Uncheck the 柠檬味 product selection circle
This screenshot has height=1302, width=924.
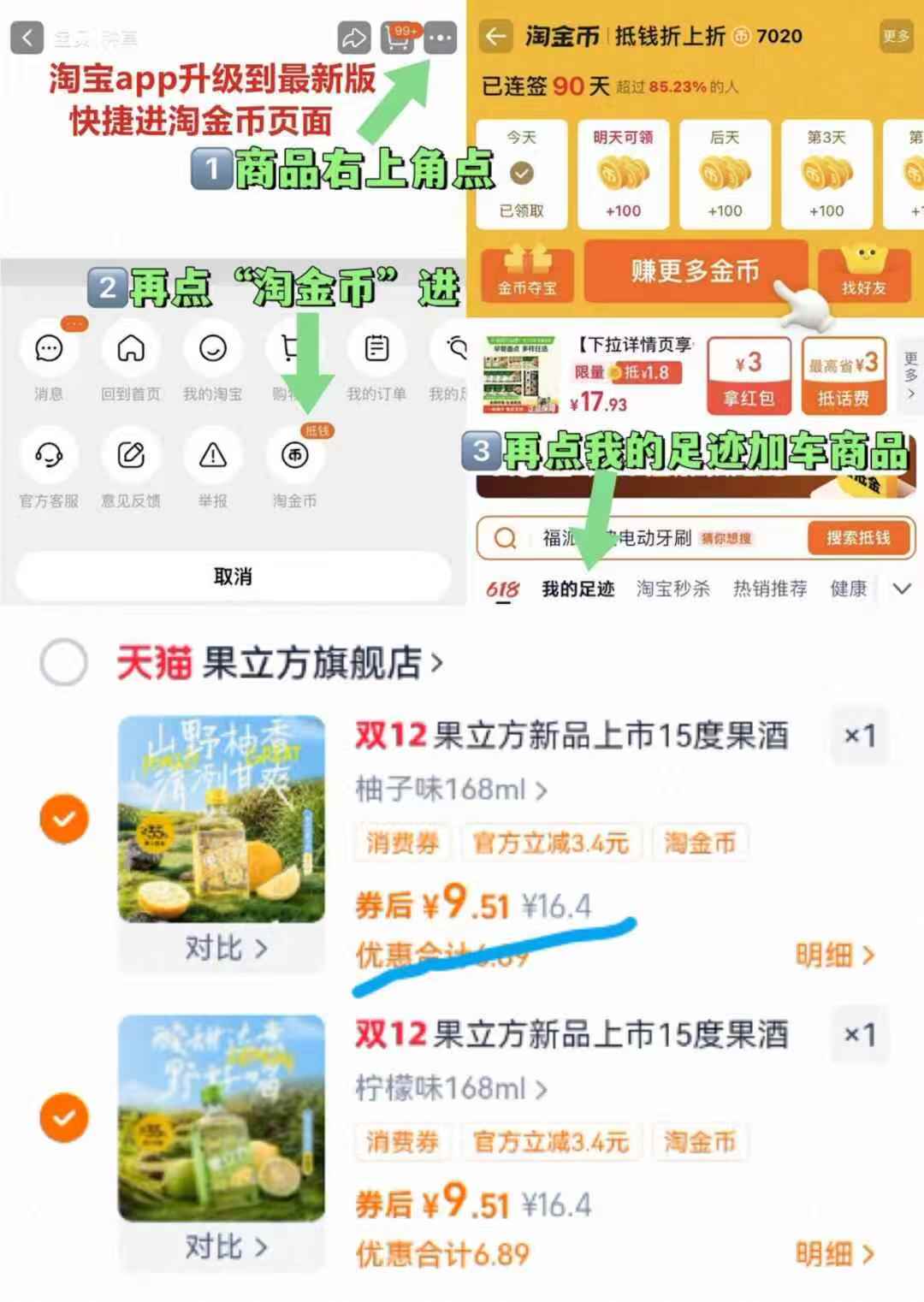pos(62,1118)
